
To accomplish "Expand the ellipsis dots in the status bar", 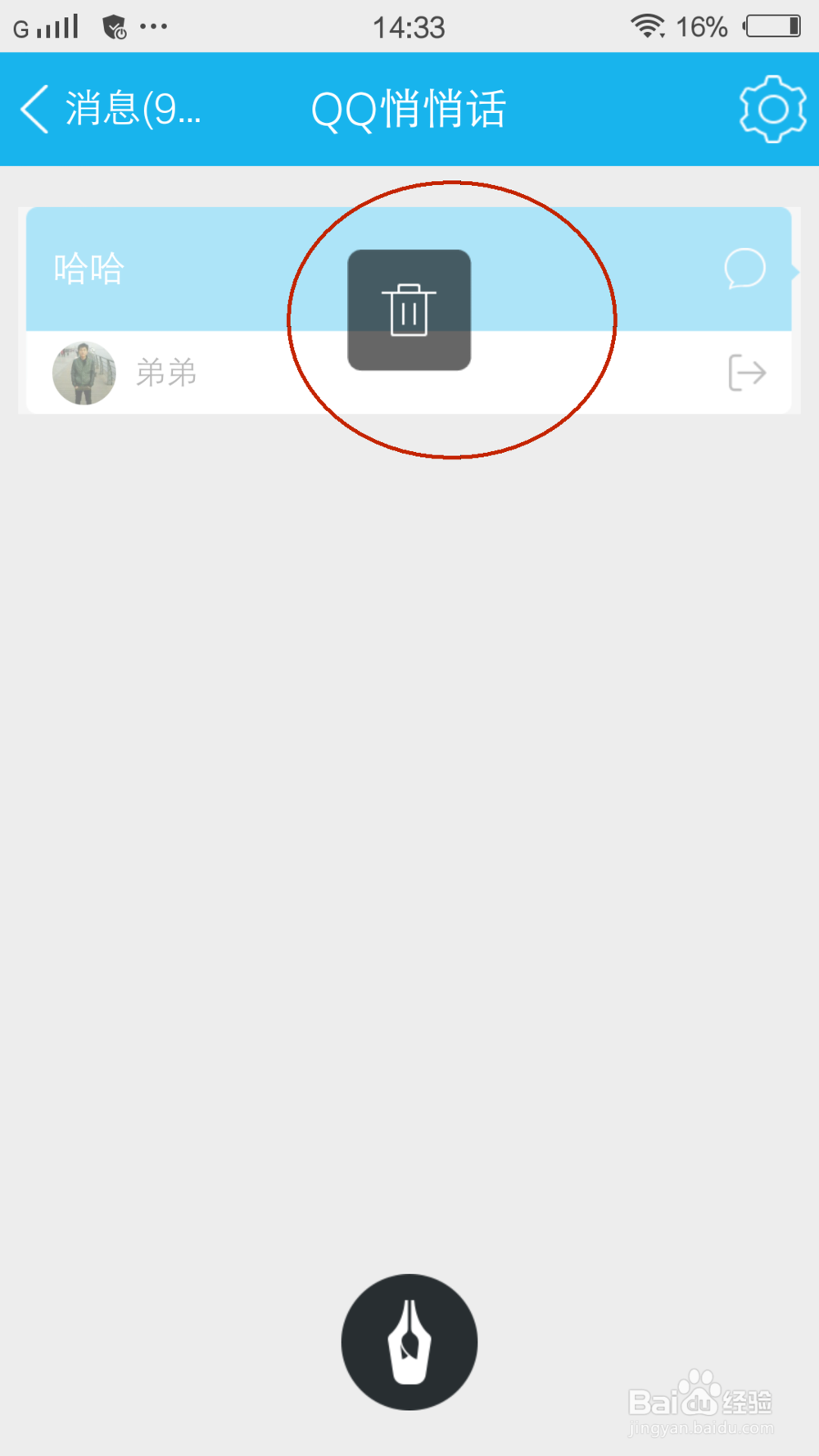I will (x=152, y=27).
